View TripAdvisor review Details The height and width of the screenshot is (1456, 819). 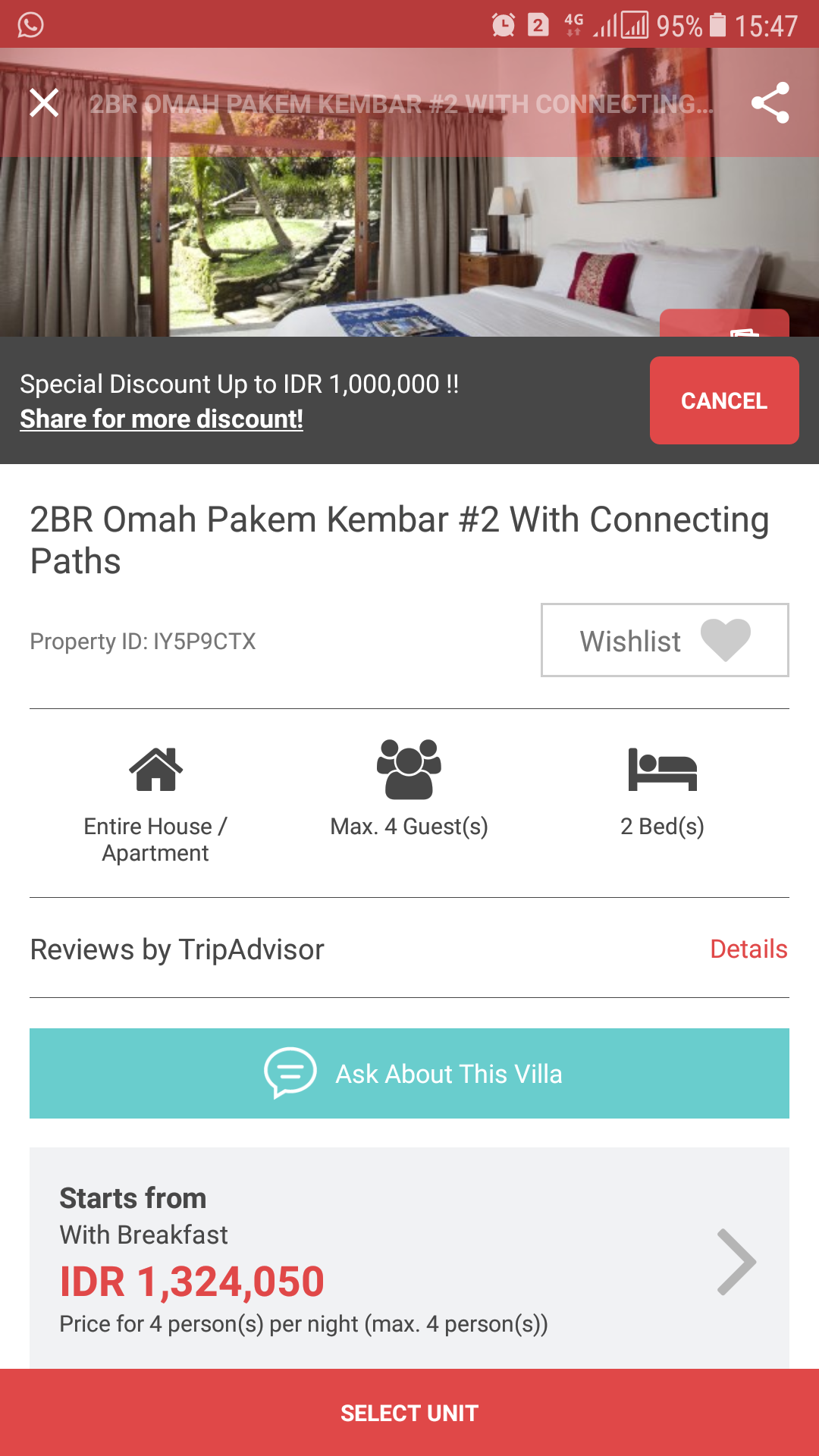(x=748, y=949)
